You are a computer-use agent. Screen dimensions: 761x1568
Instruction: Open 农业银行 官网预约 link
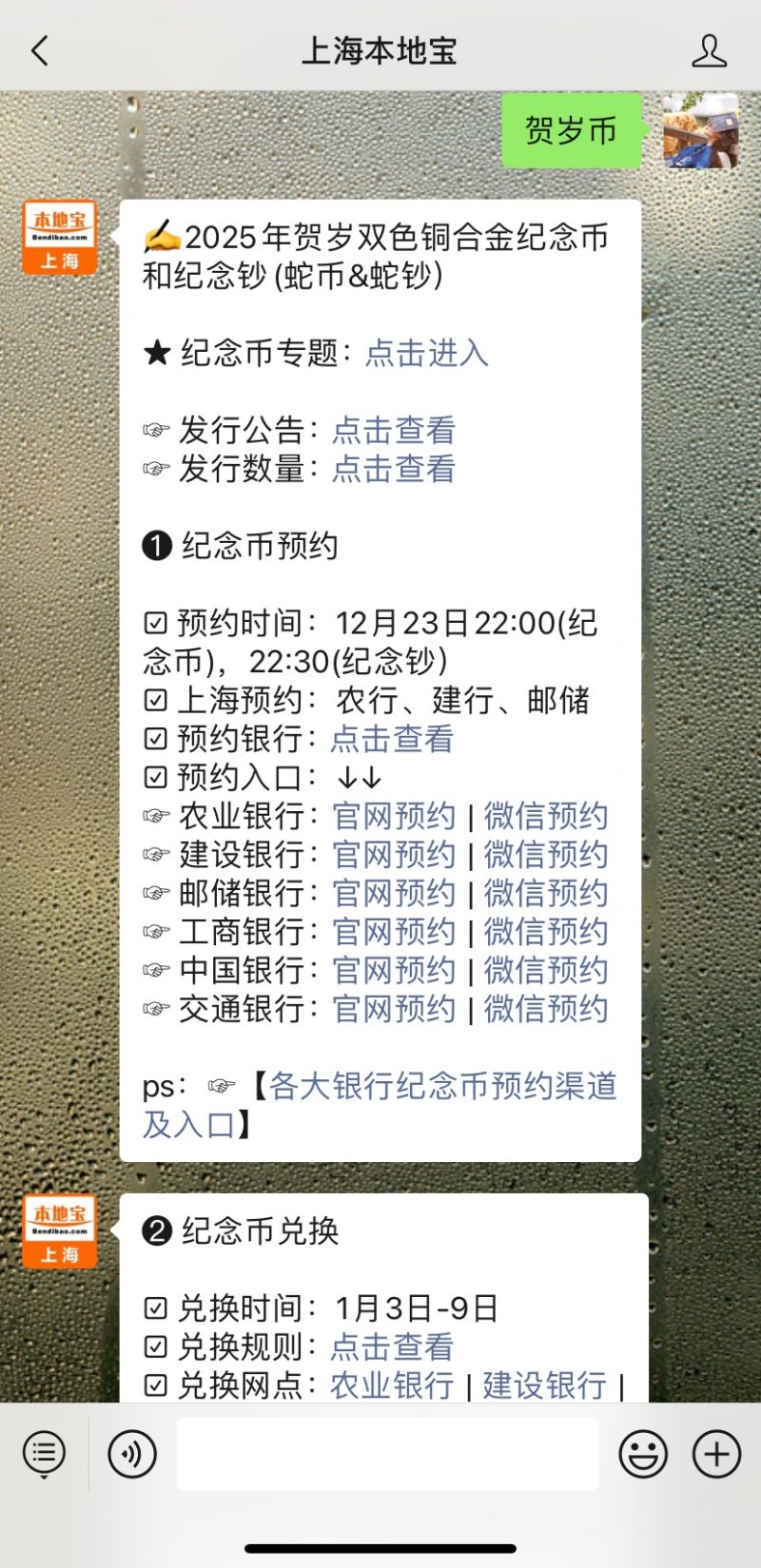pyautogui.click(x=394, y=816)
